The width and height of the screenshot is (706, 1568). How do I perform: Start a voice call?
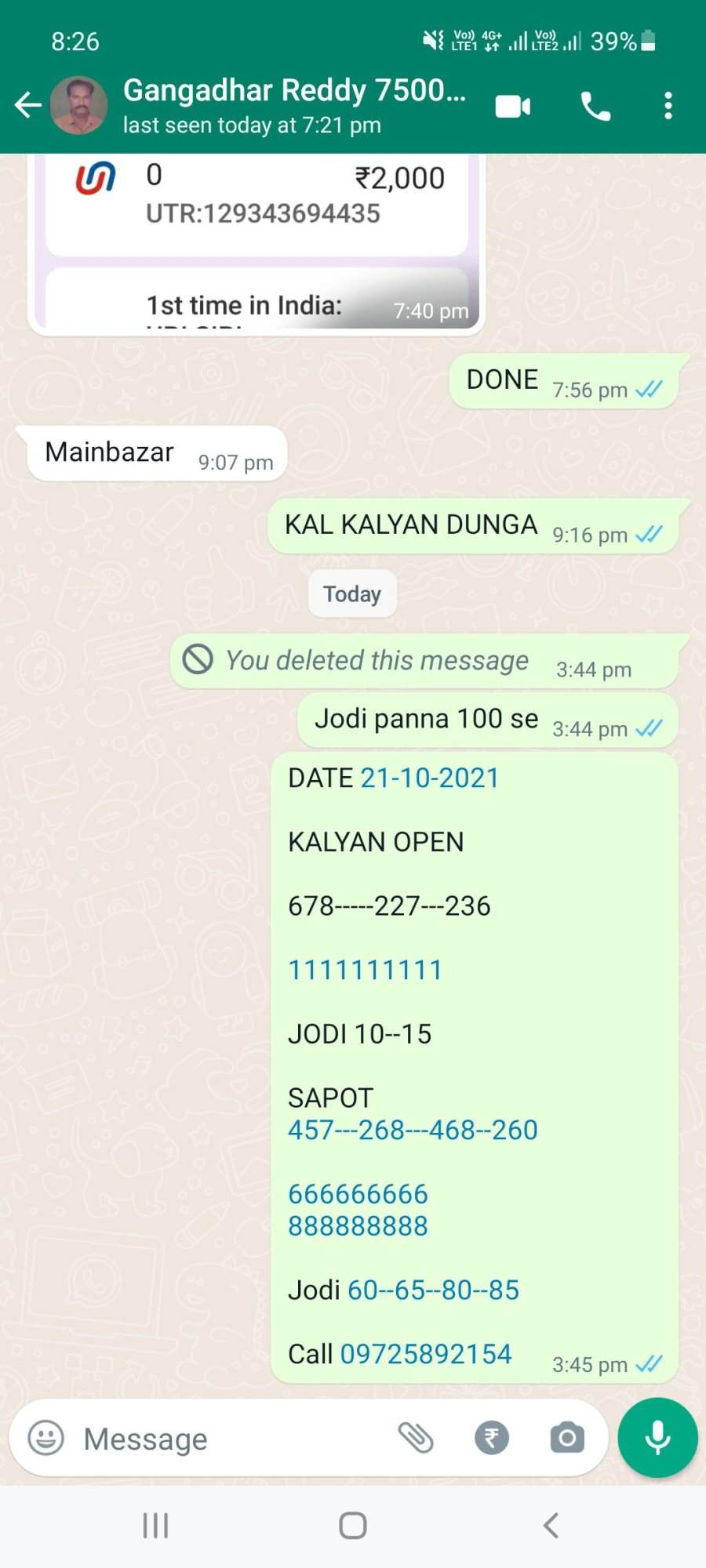[595, 106]
